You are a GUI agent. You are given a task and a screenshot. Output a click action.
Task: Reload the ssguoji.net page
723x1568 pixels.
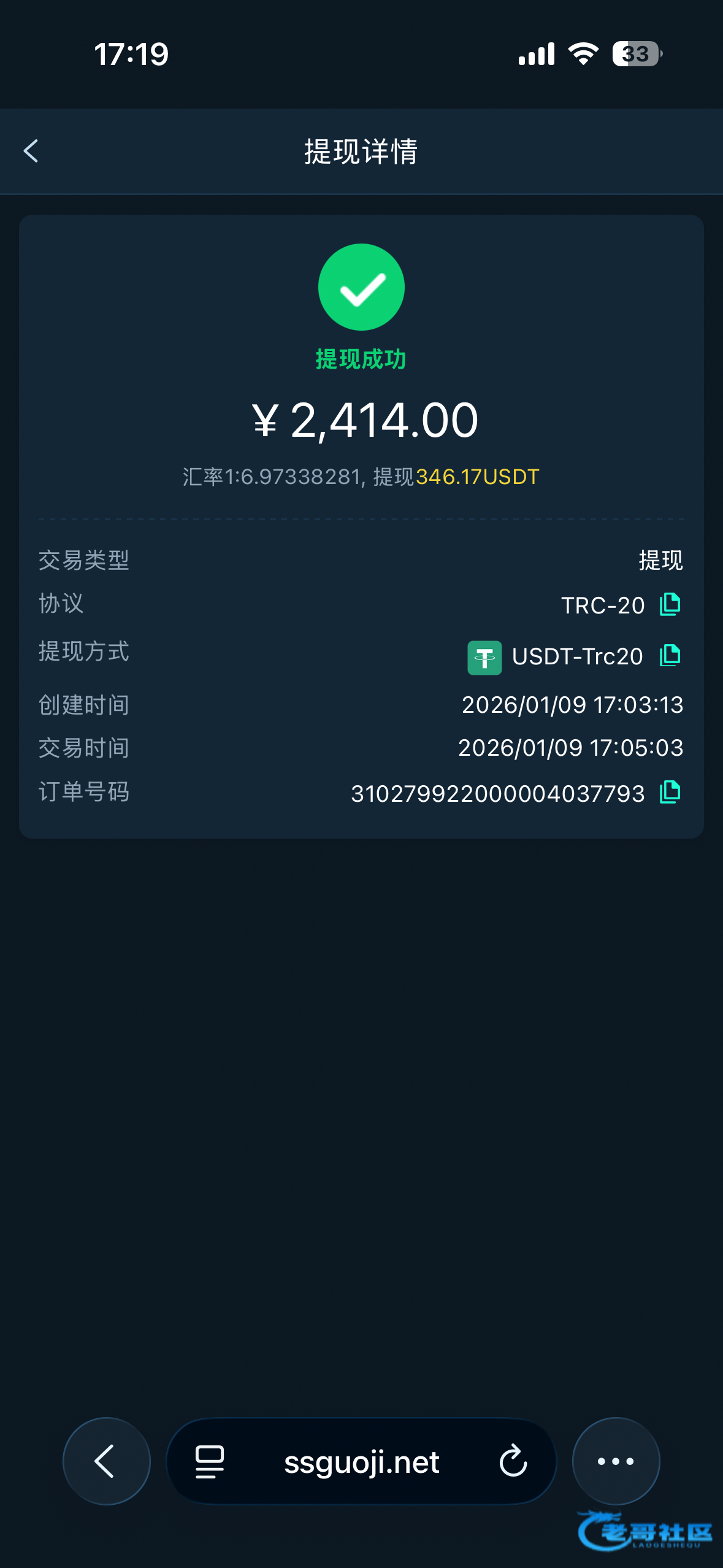point(513,1461)
